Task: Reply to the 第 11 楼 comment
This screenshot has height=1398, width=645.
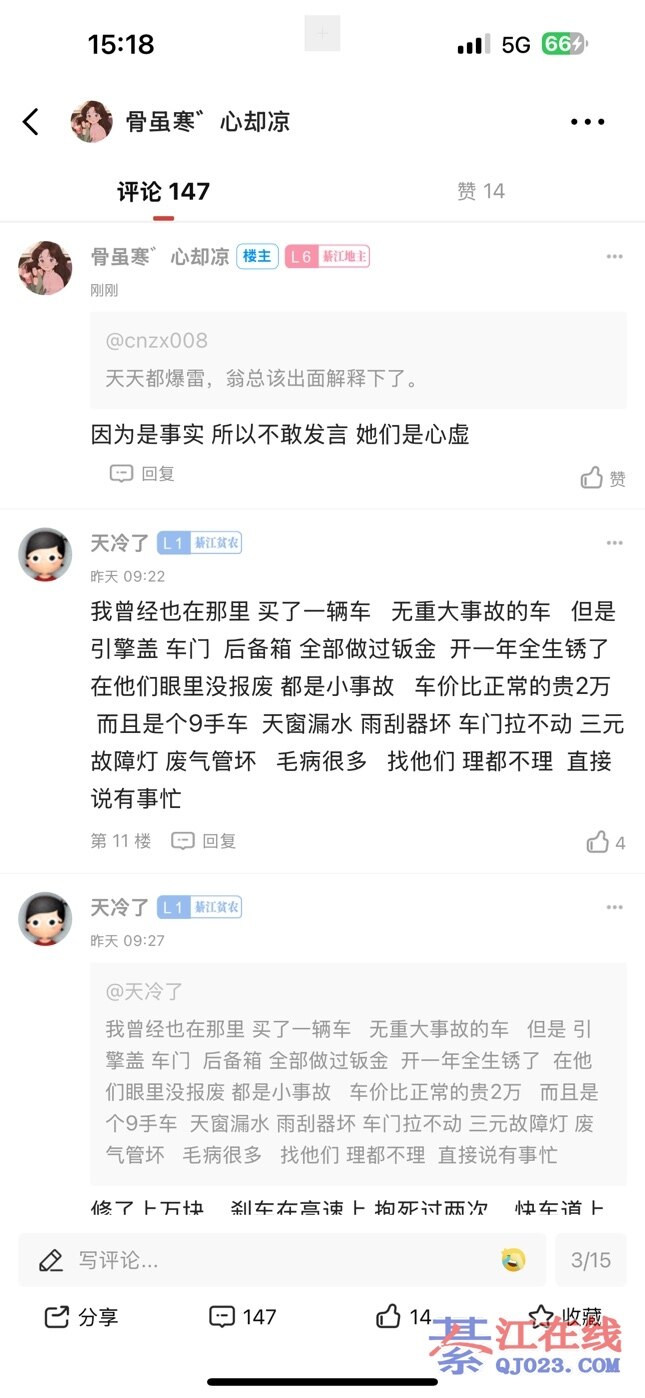Action: (204, 841)
